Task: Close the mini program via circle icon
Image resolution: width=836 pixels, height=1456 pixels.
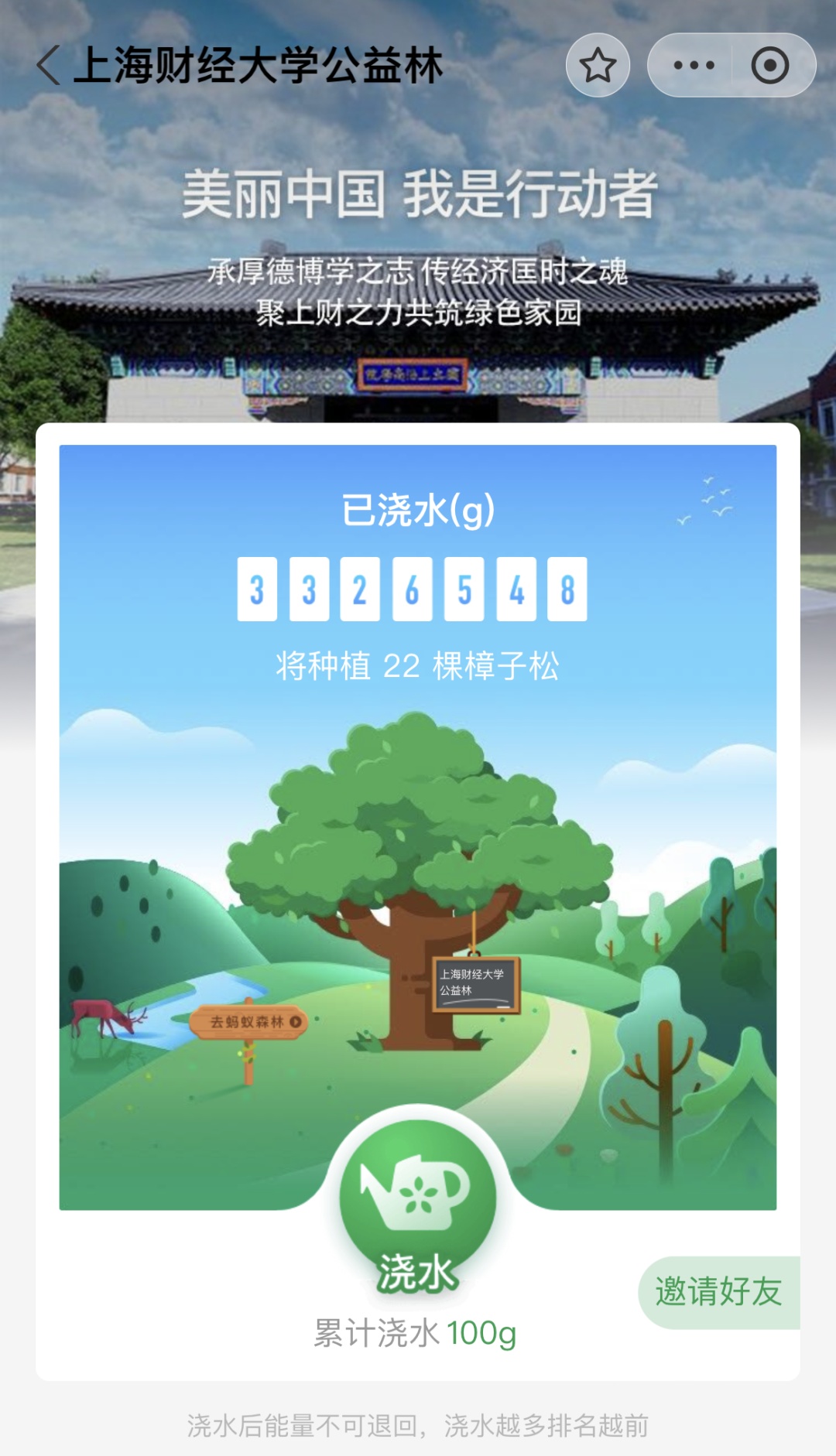Action: tap(769, 65)
